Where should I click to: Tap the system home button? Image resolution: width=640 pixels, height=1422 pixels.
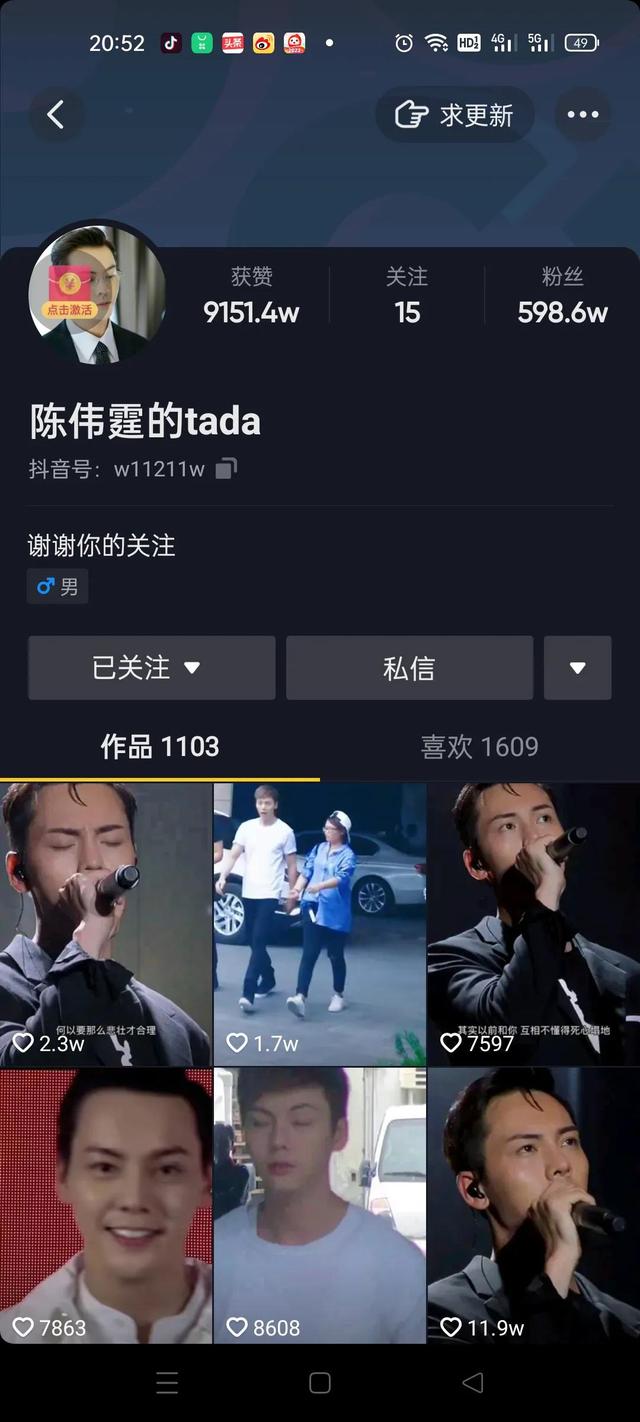coord(320,1383)
